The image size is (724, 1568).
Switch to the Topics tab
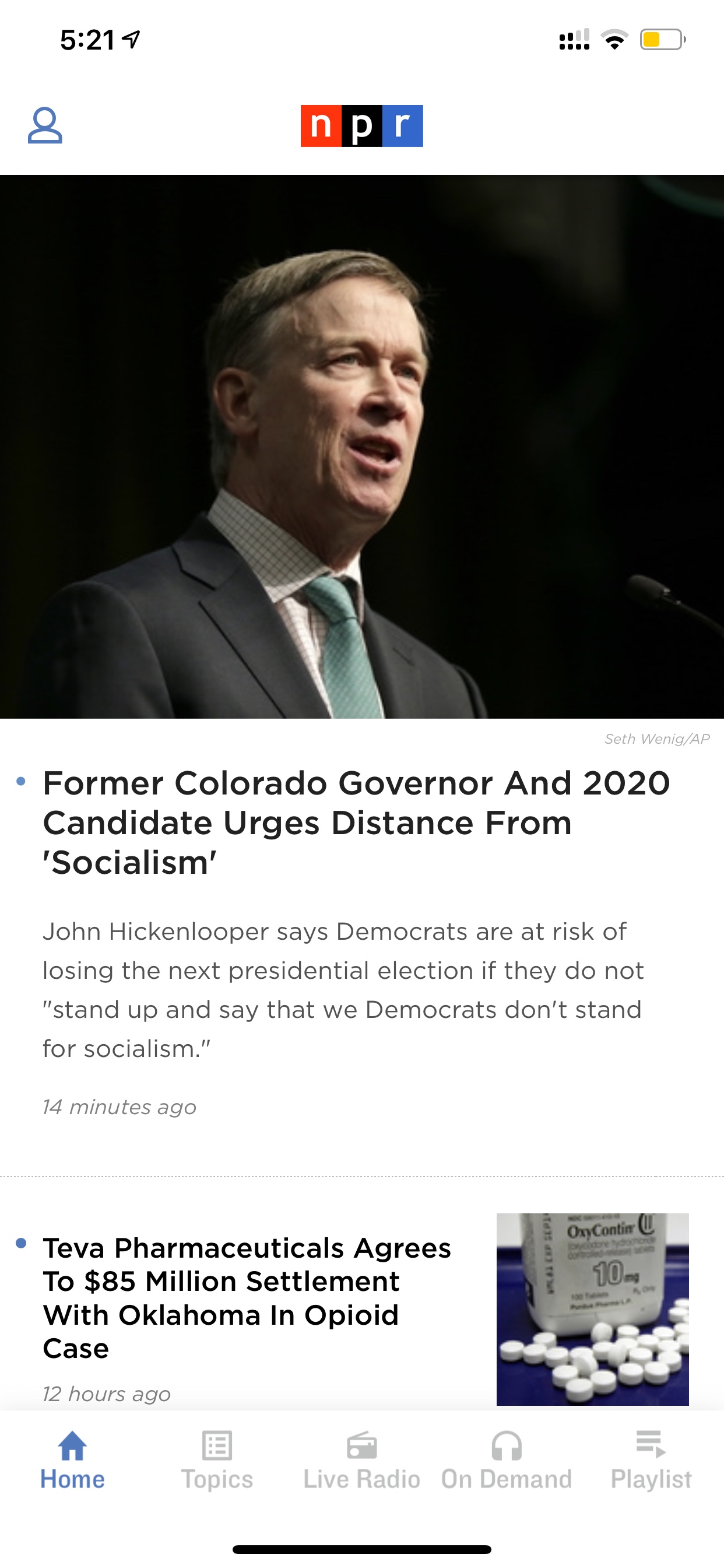click(x=217, y=1459)
